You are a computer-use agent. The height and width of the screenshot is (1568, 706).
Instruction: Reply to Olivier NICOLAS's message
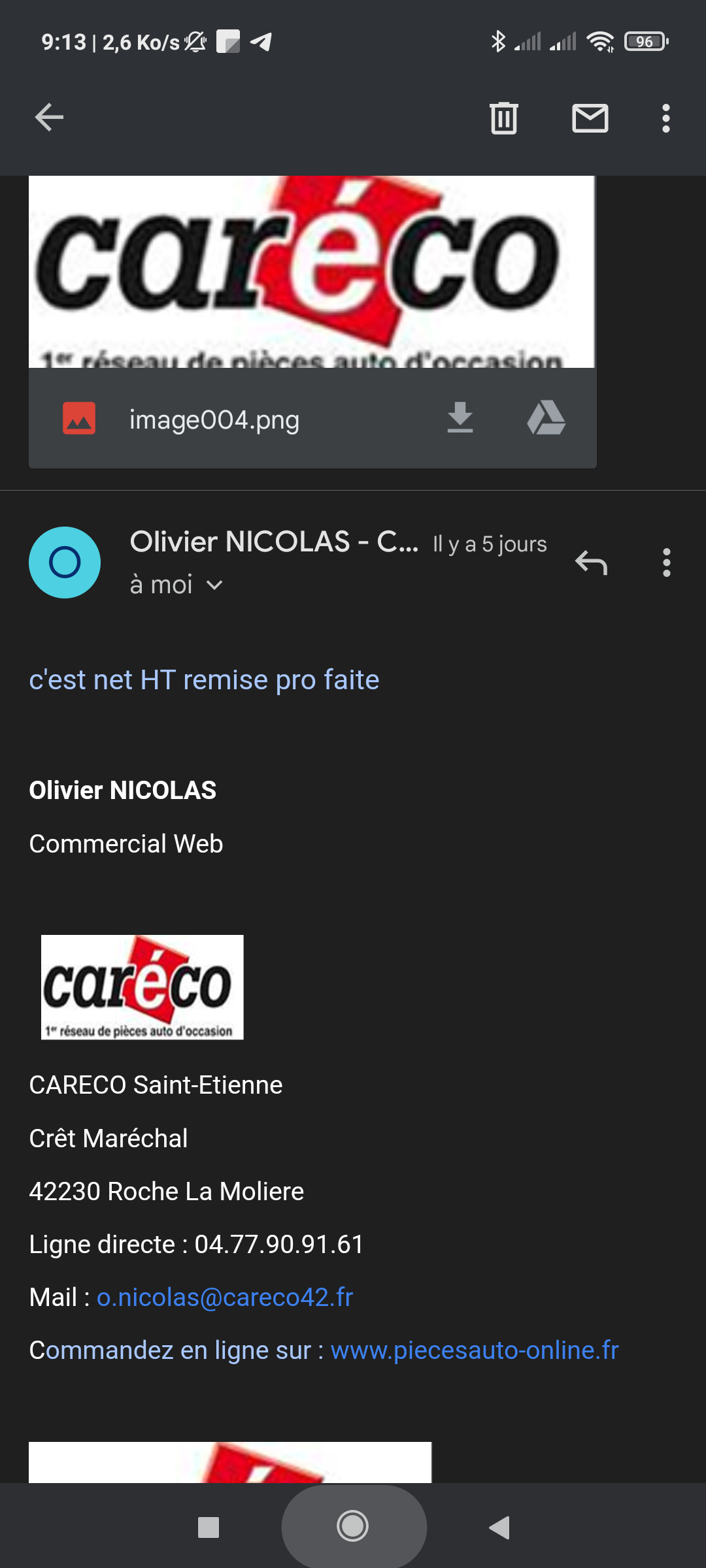click(591, 563)
